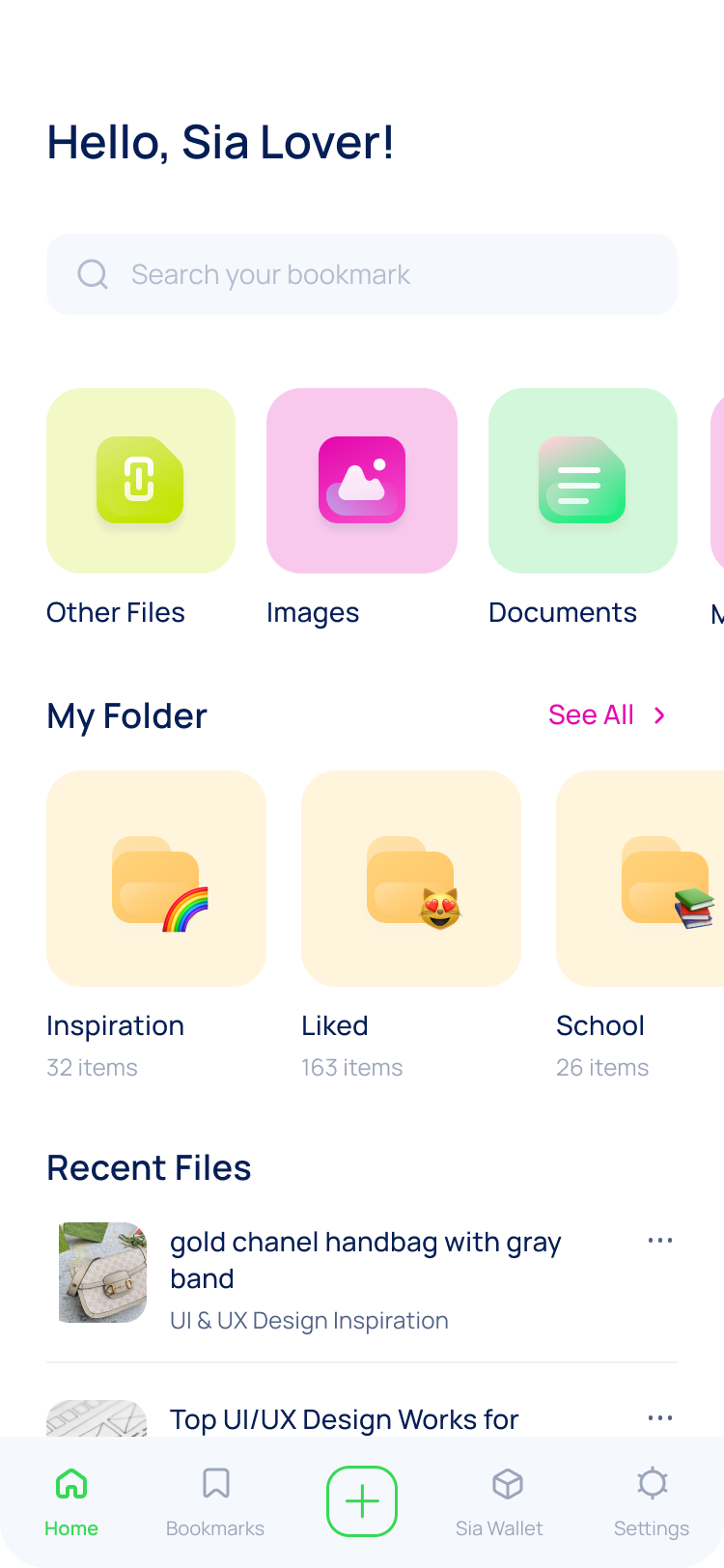Switch to the Bookmarks tab
The height and width of the screenshot is (1568, 724).
coord(215,1501)
